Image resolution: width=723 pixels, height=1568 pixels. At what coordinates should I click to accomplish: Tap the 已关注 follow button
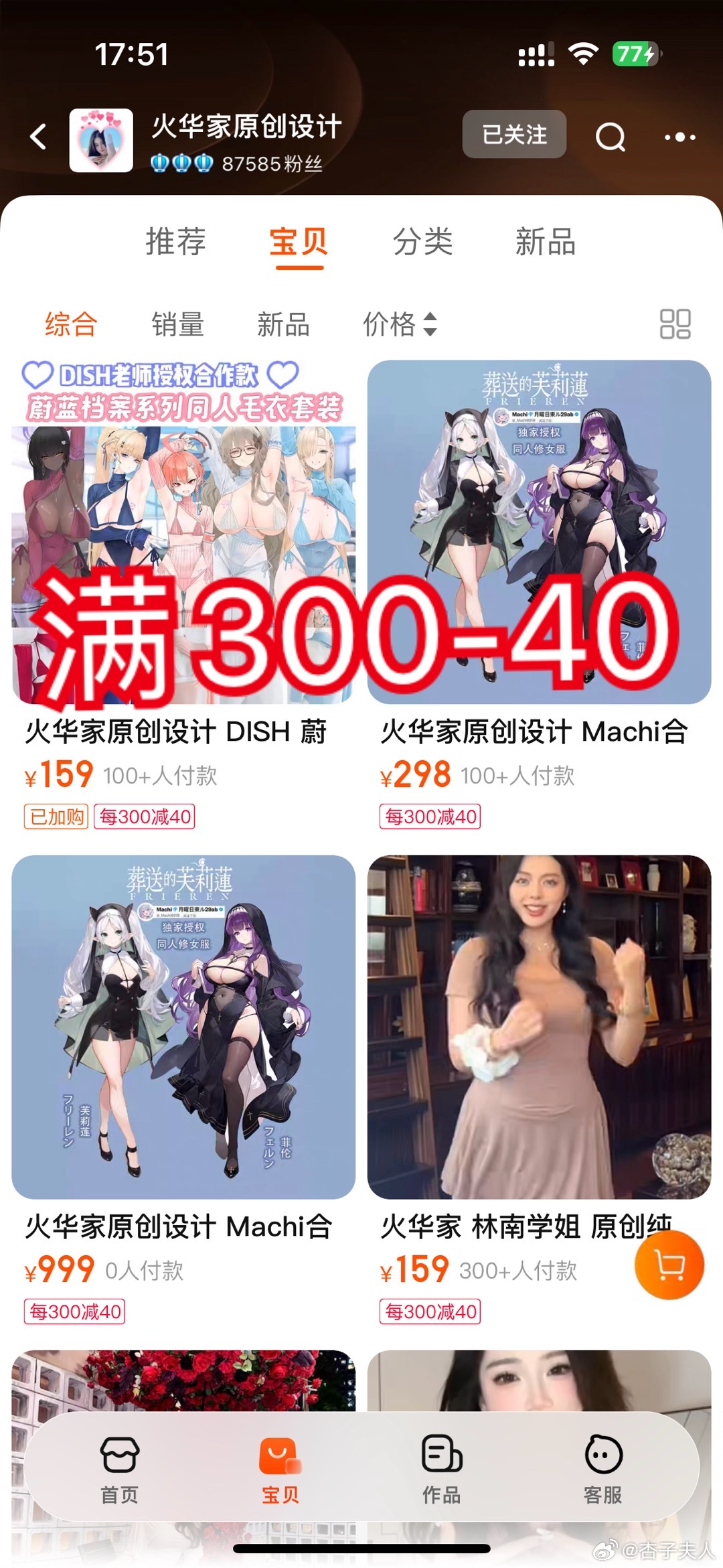(514, 135)
